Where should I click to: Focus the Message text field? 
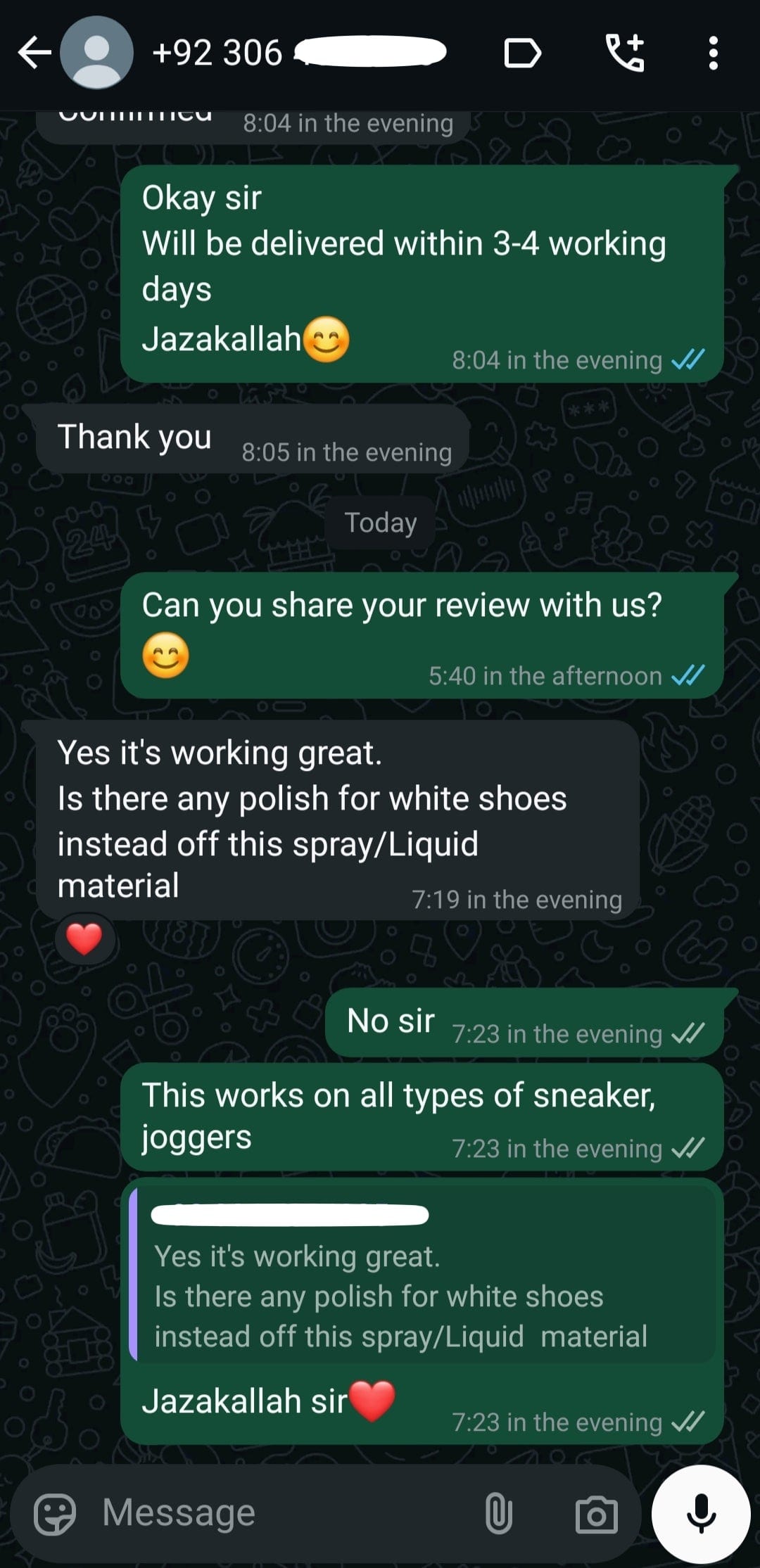coord(281,1514)
